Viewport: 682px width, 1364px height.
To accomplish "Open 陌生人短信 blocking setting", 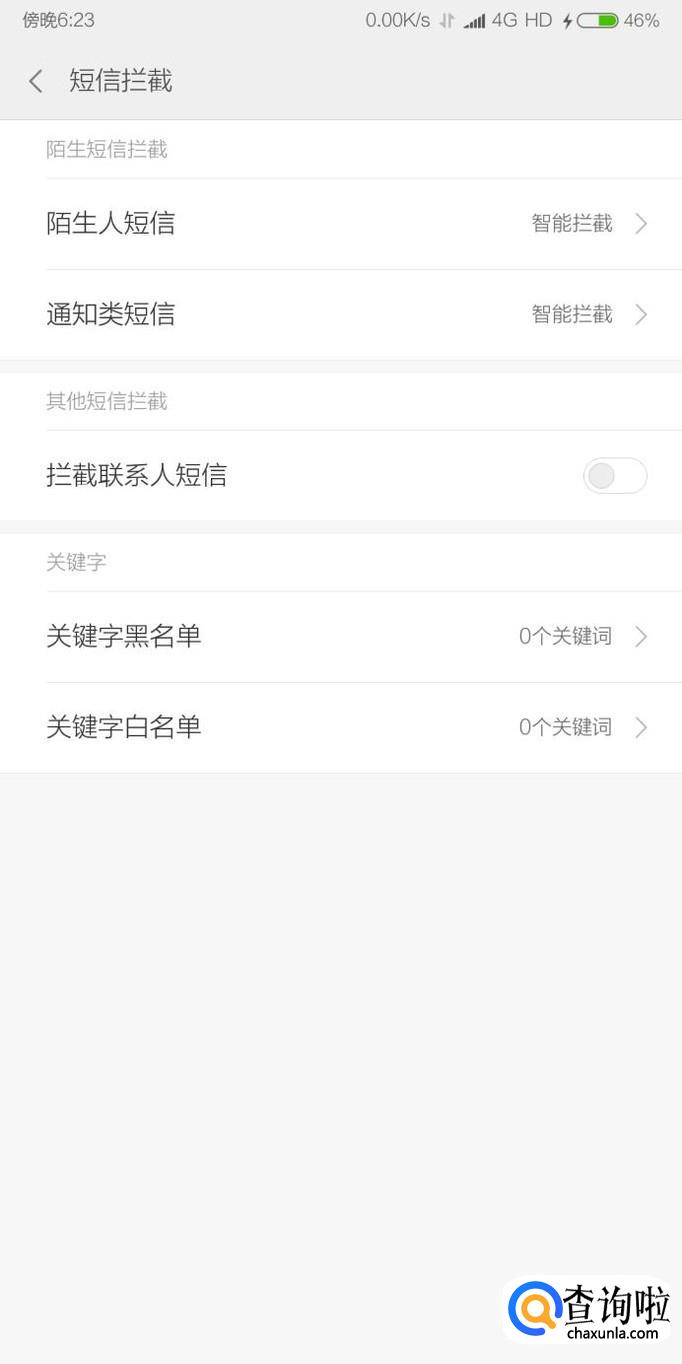I will [x=340, y=224].
